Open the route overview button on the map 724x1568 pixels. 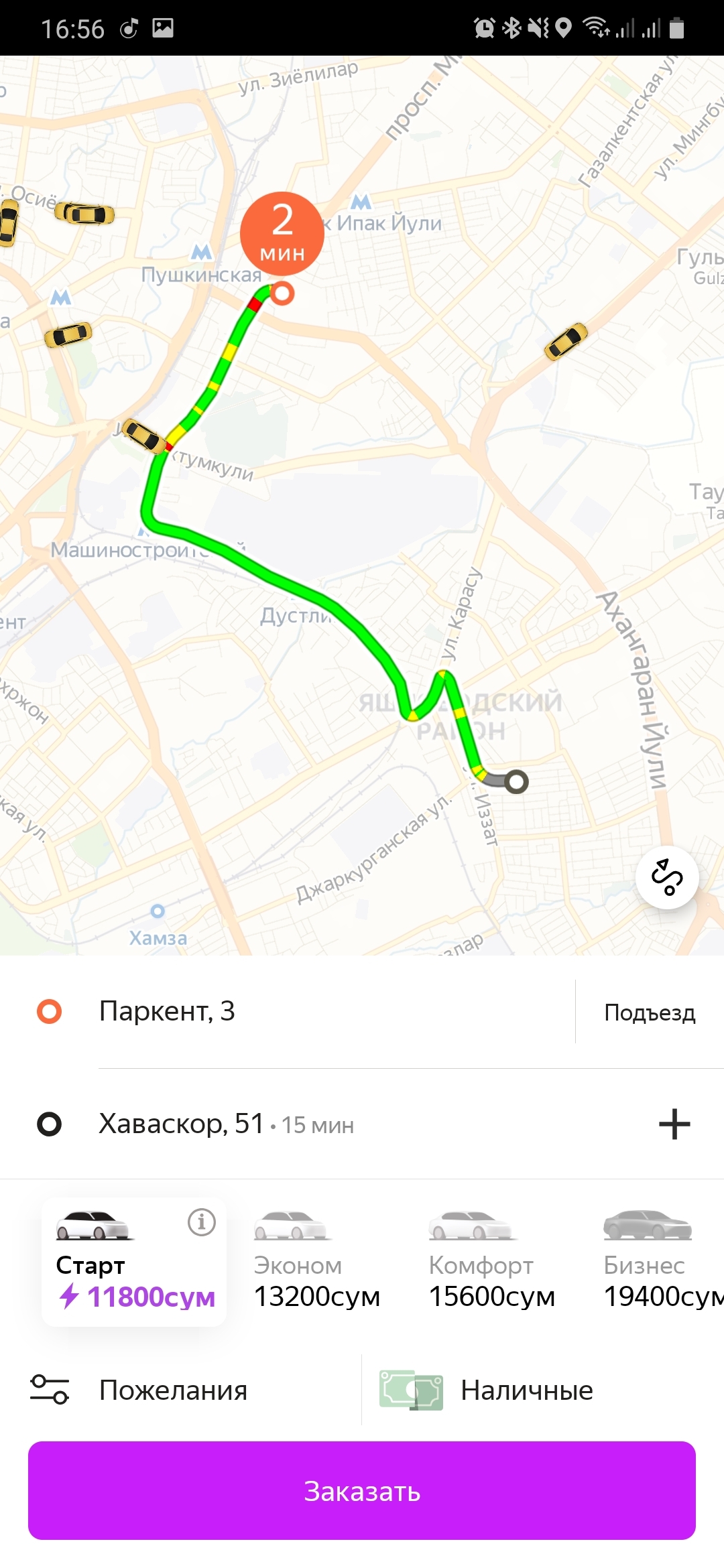point(667,877)
